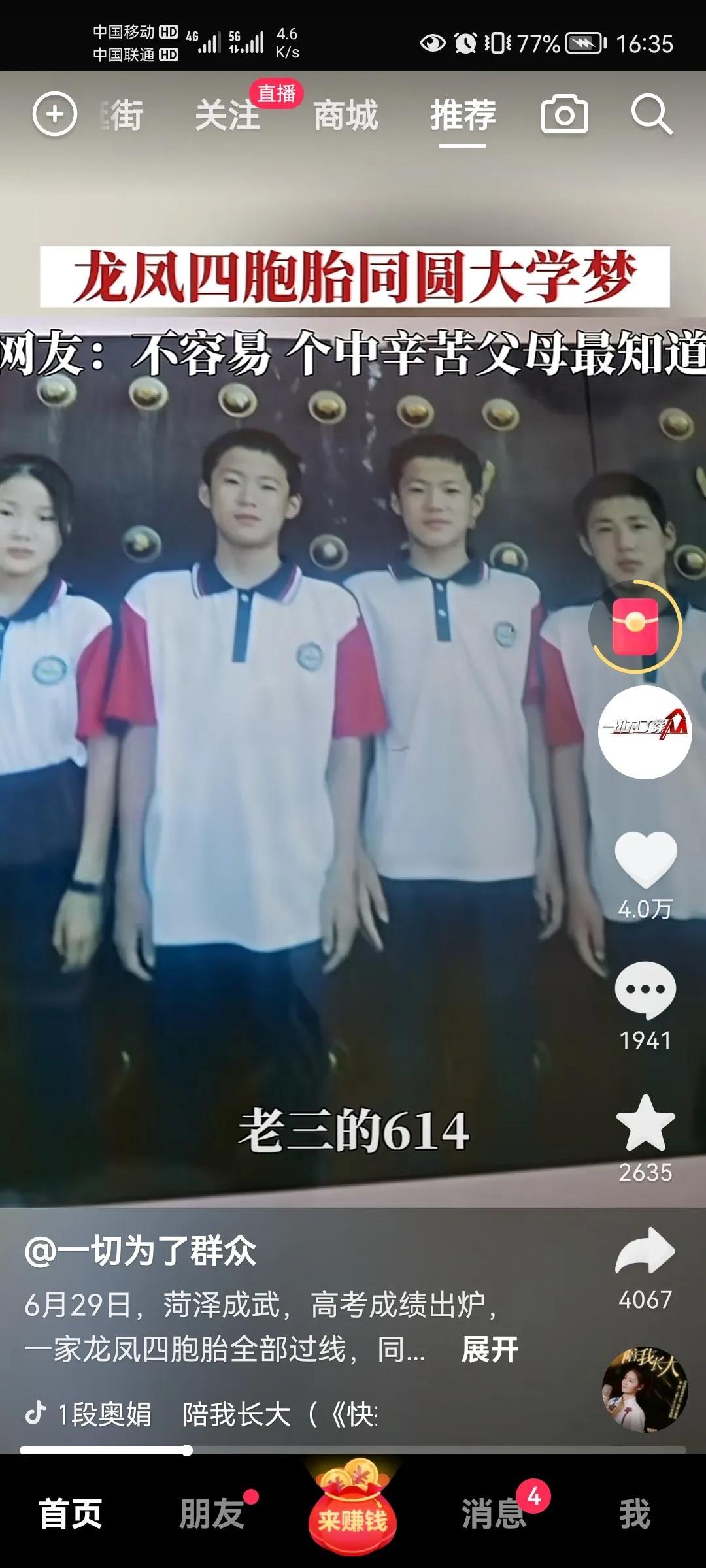This screenshot has width=706, height=1568.
Task: Expand the caption with 展开
Action: [490, 1349]
